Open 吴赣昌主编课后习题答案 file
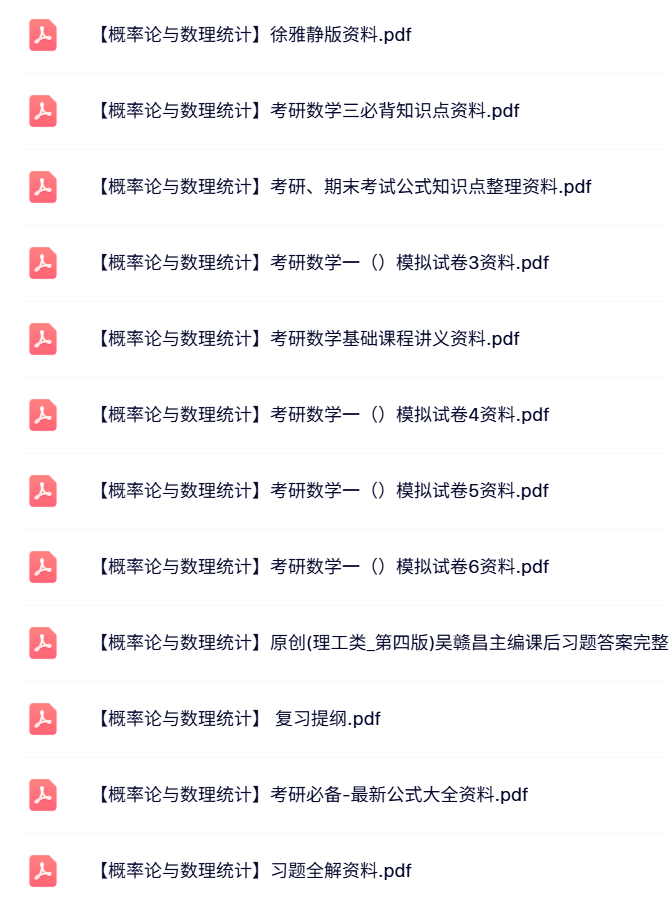The image size is (669, 900). click(380, 643)
